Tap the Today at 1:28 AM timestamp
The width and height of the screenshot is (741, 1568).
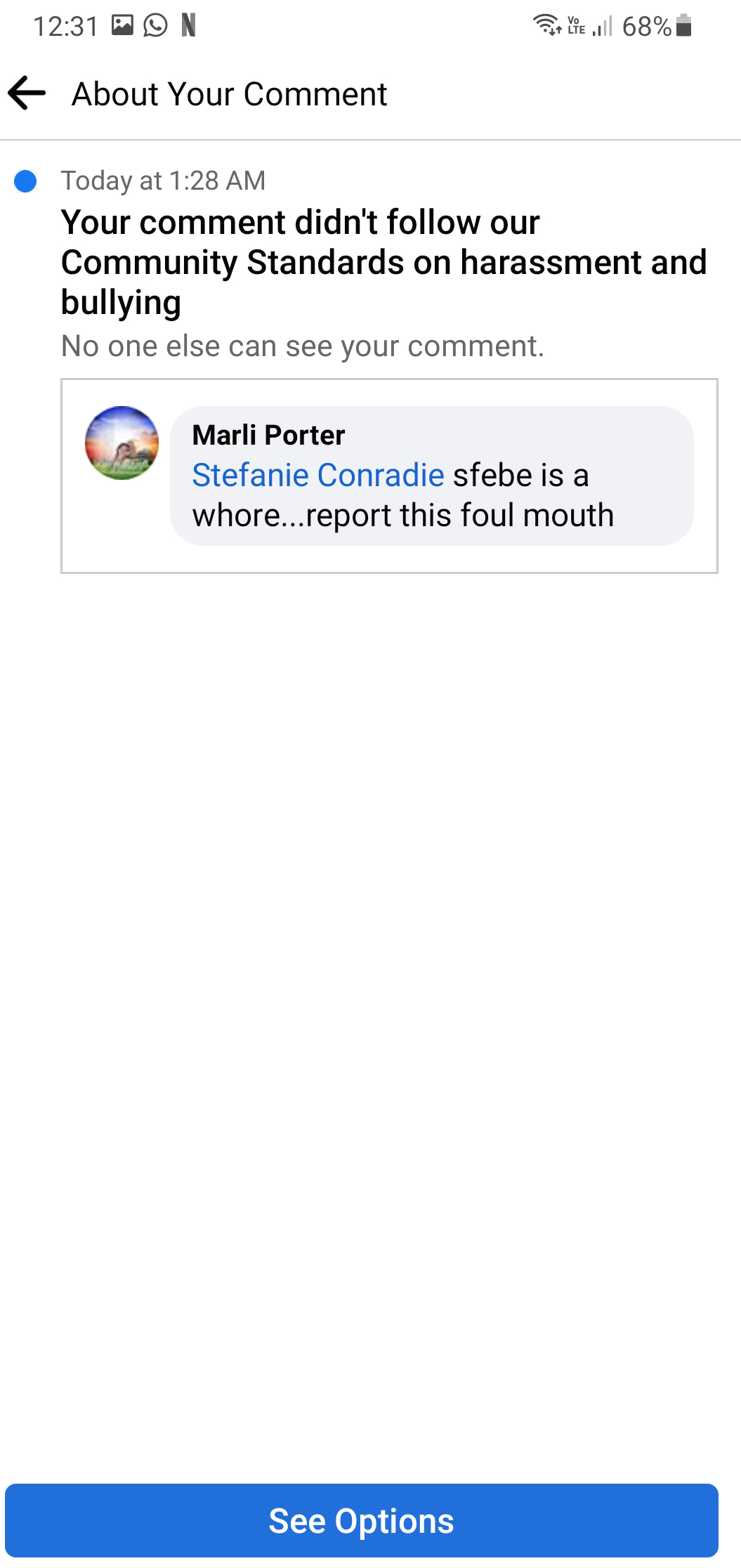163,181
